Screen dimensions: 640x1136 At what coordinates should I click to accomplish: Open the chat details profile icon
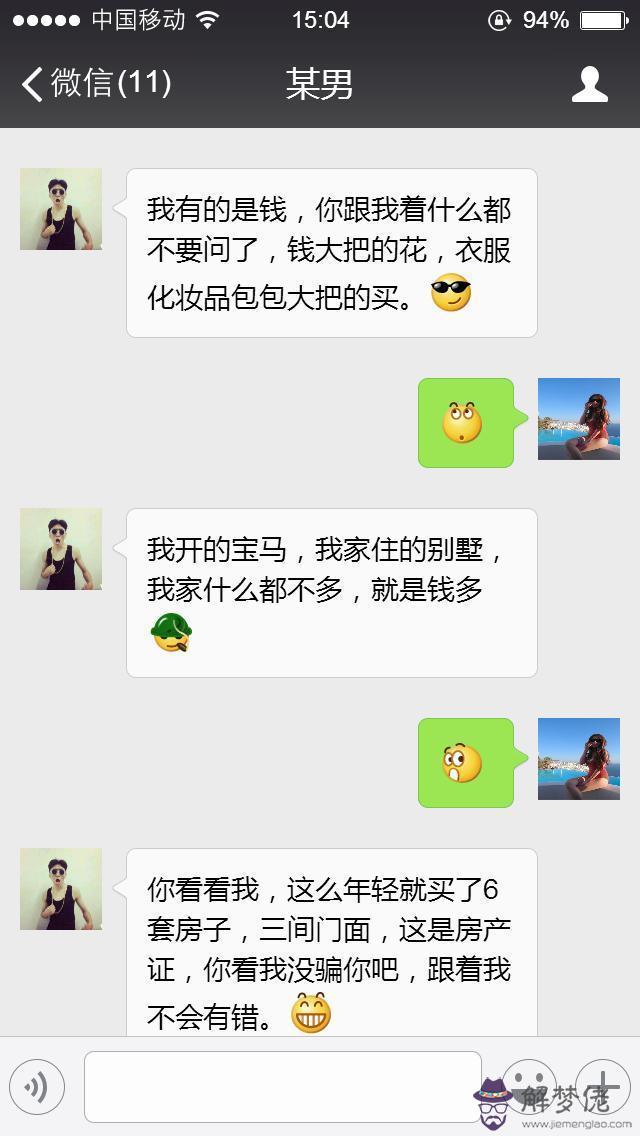(589, 84)
